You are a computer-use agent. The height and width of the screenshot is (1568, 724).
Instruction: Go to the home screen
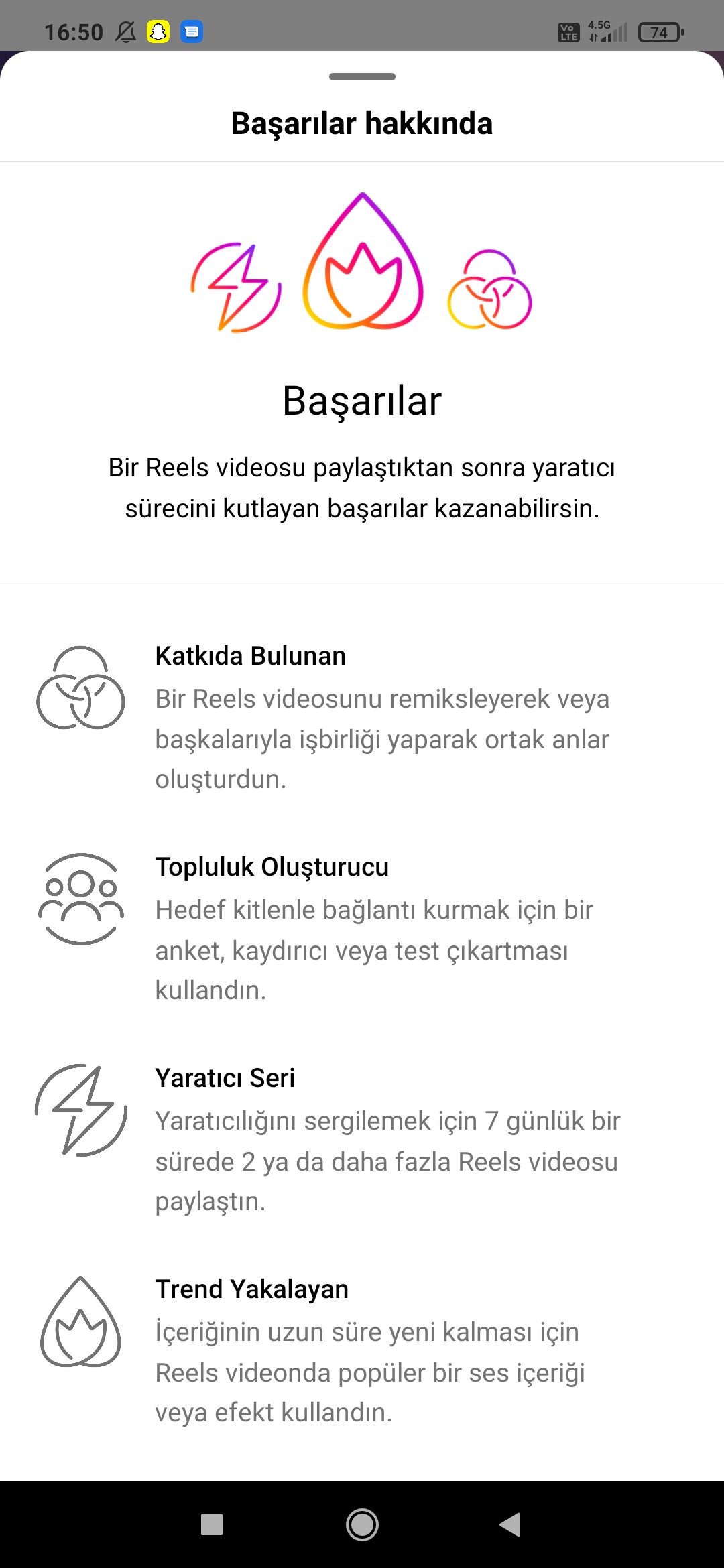362,1524
